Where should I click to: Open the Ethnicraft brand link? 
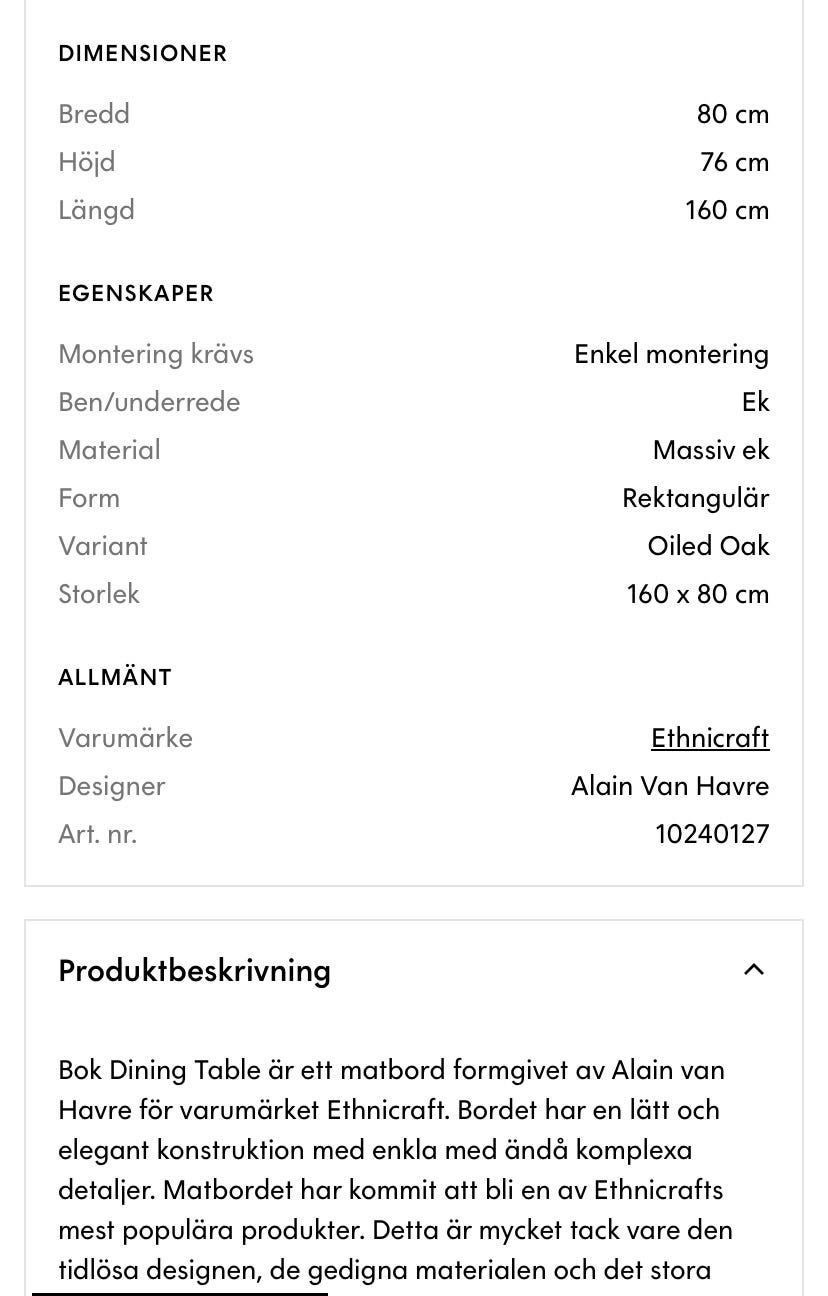coord(710,737)
